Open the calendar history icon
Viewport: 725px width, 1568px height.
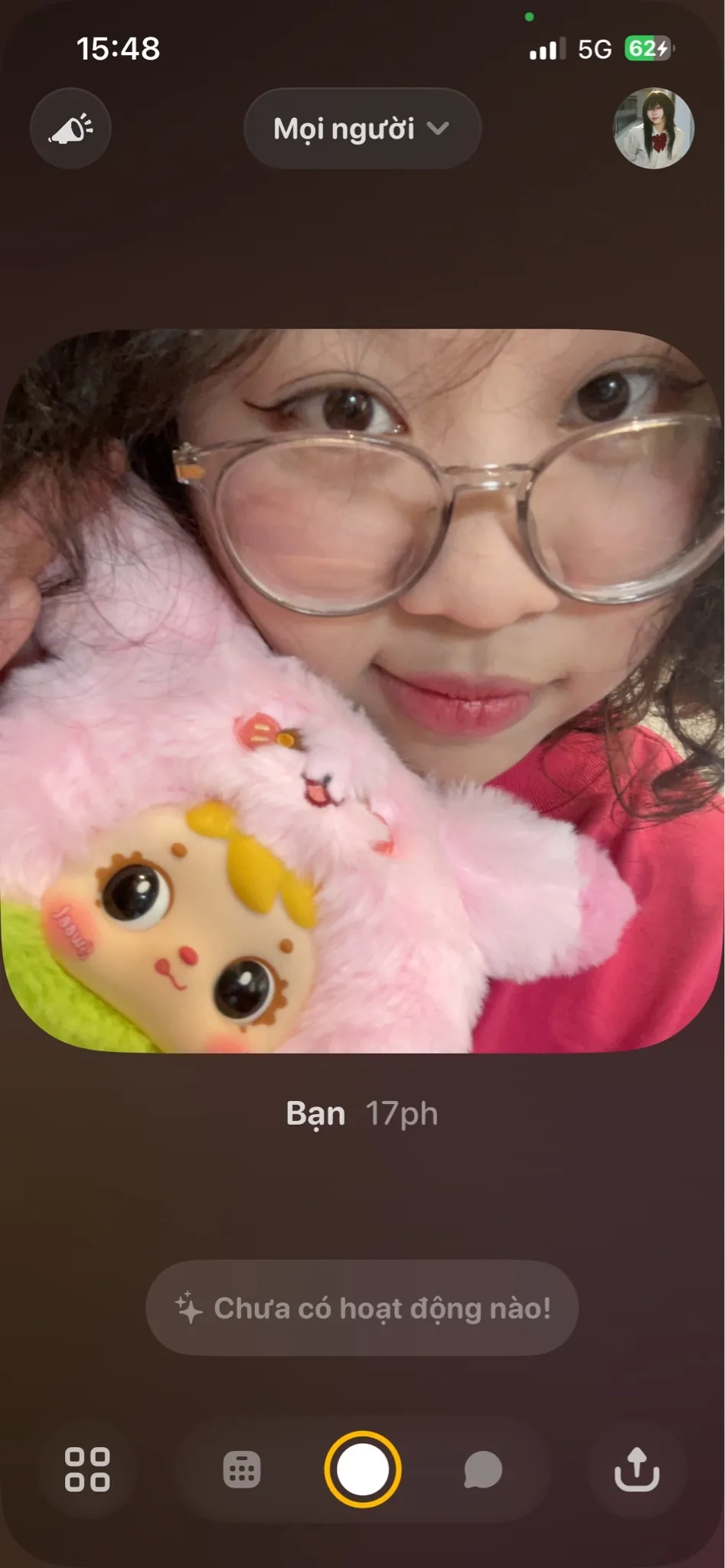[242, 1469]
